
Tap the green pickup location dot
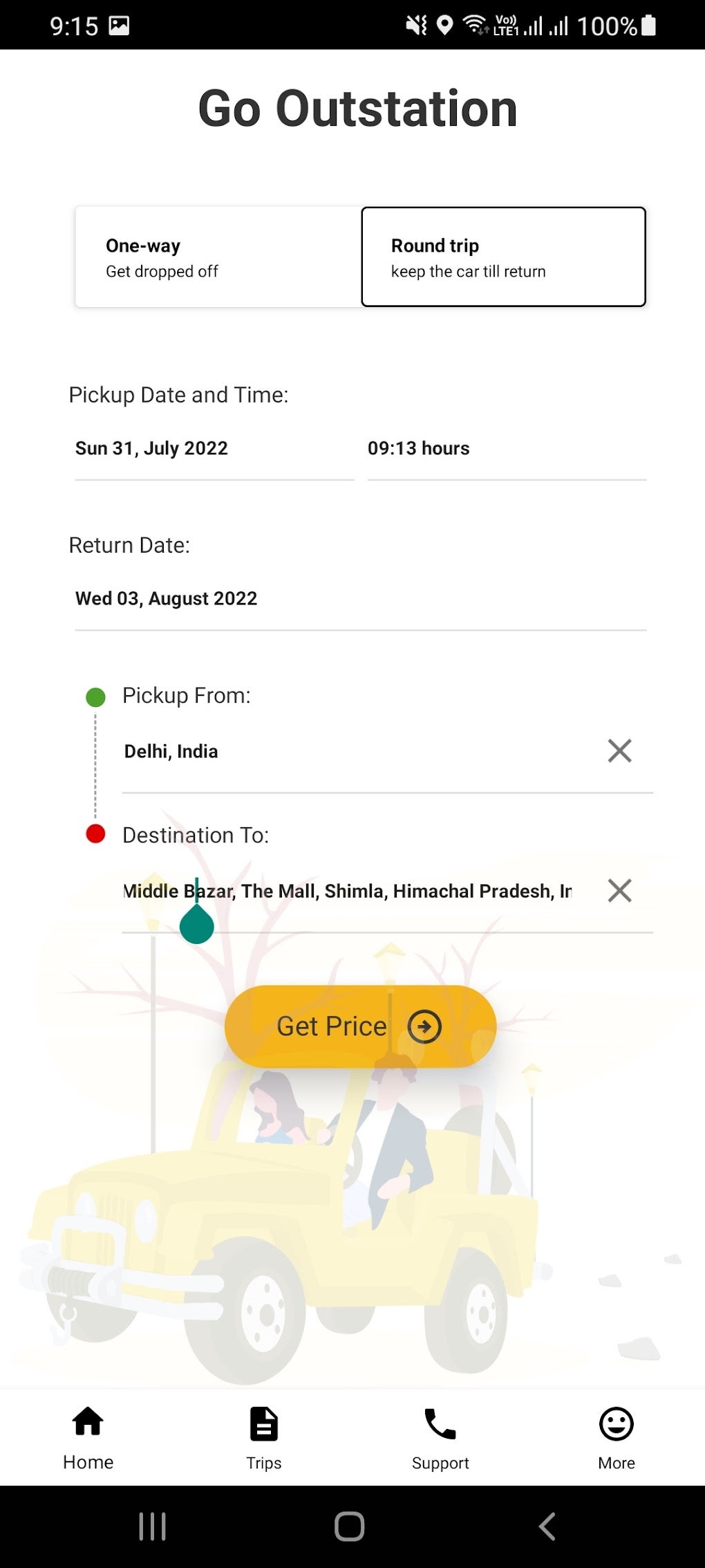click(95, 697)
